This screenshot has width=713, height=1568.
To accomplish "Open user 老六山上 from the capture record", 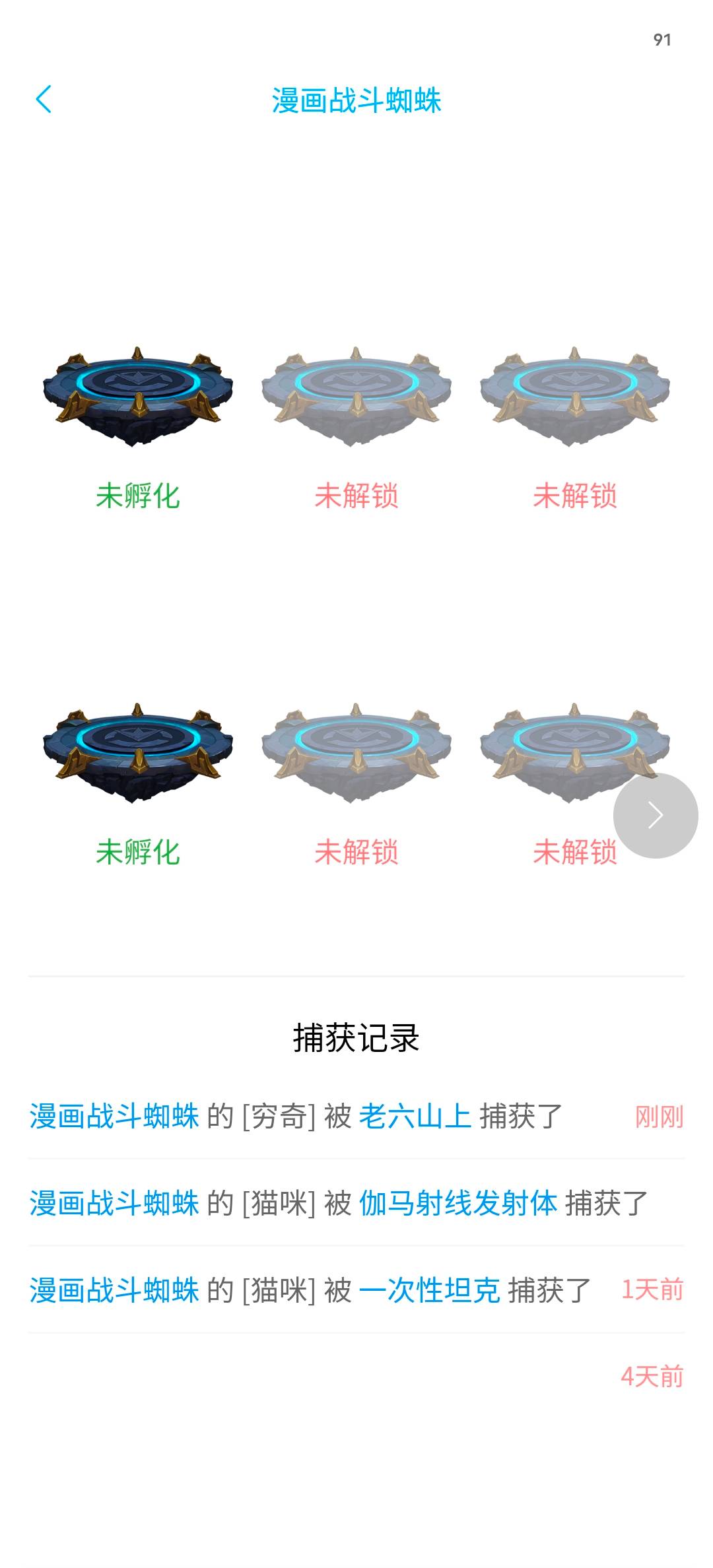I will click(415, 1117).
